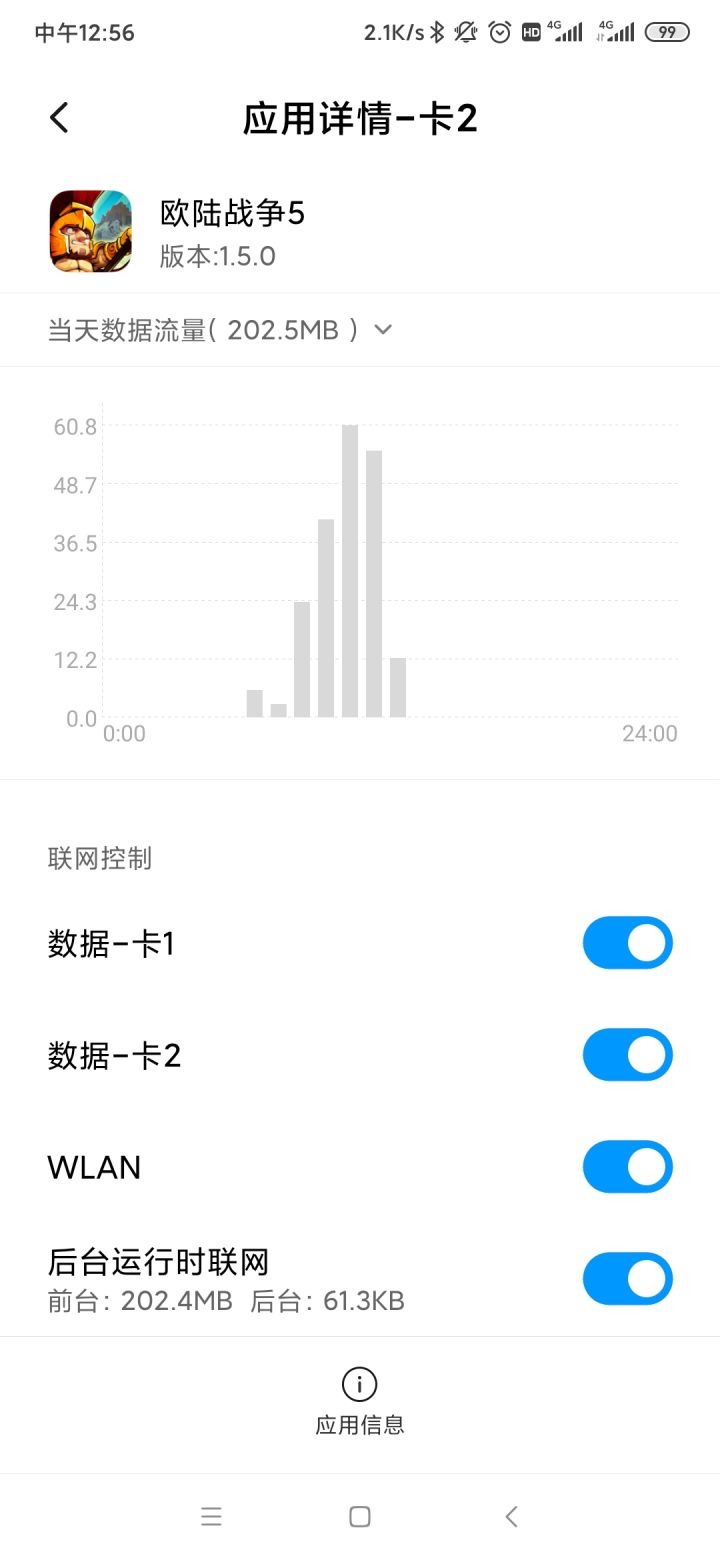Disable 数据-卡1 network access
The width and height of the screenshot is (720, 1560).
628,942
